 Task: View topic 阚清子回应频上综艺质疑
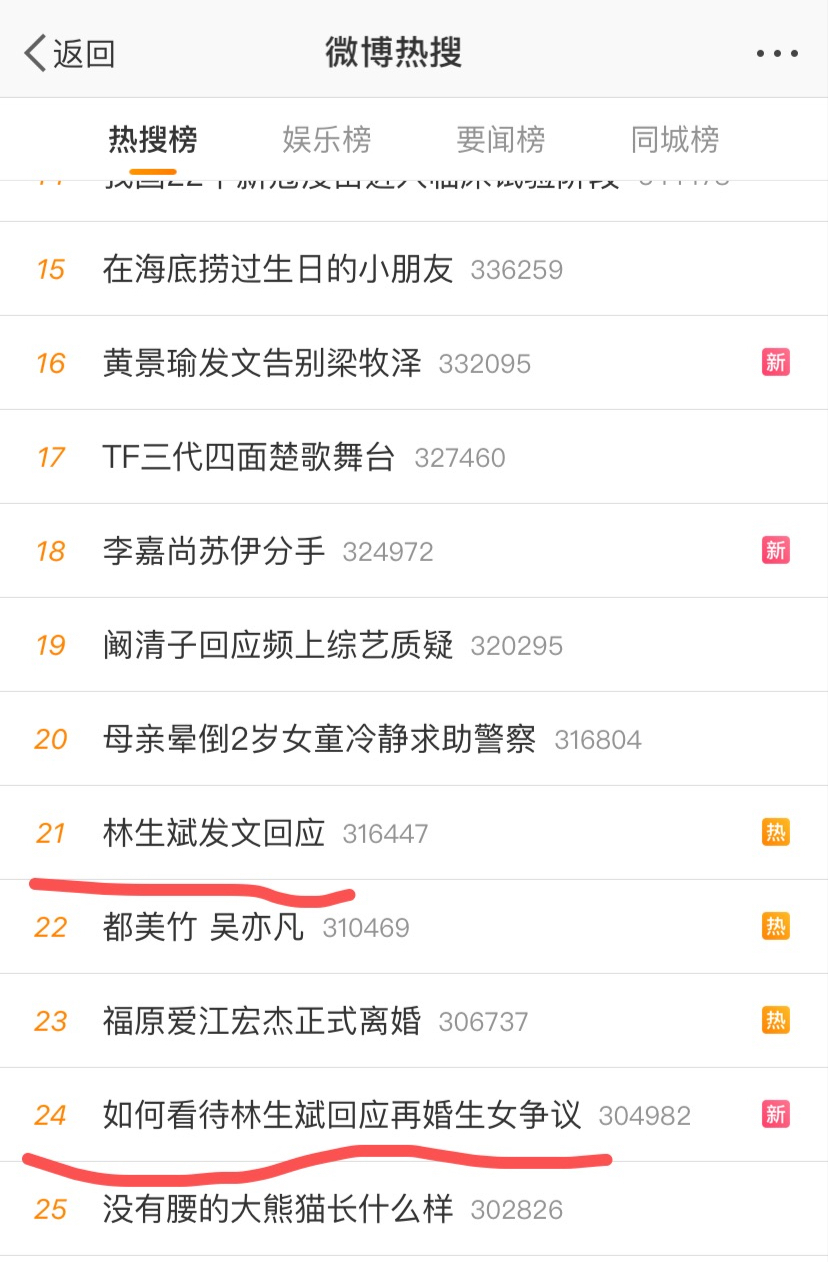pos(278,645)
